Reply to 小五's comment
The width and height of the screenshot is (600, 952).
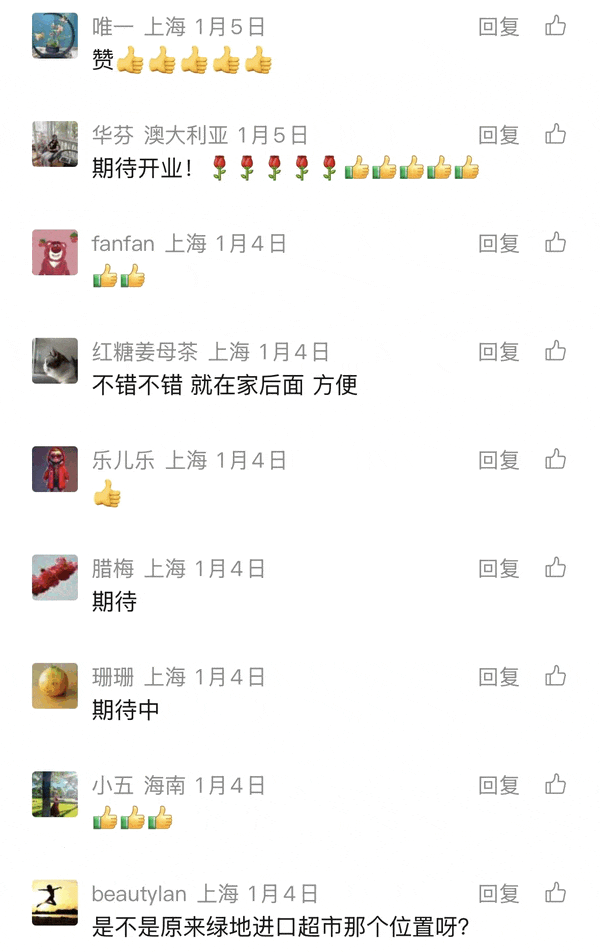pos(499,786)
